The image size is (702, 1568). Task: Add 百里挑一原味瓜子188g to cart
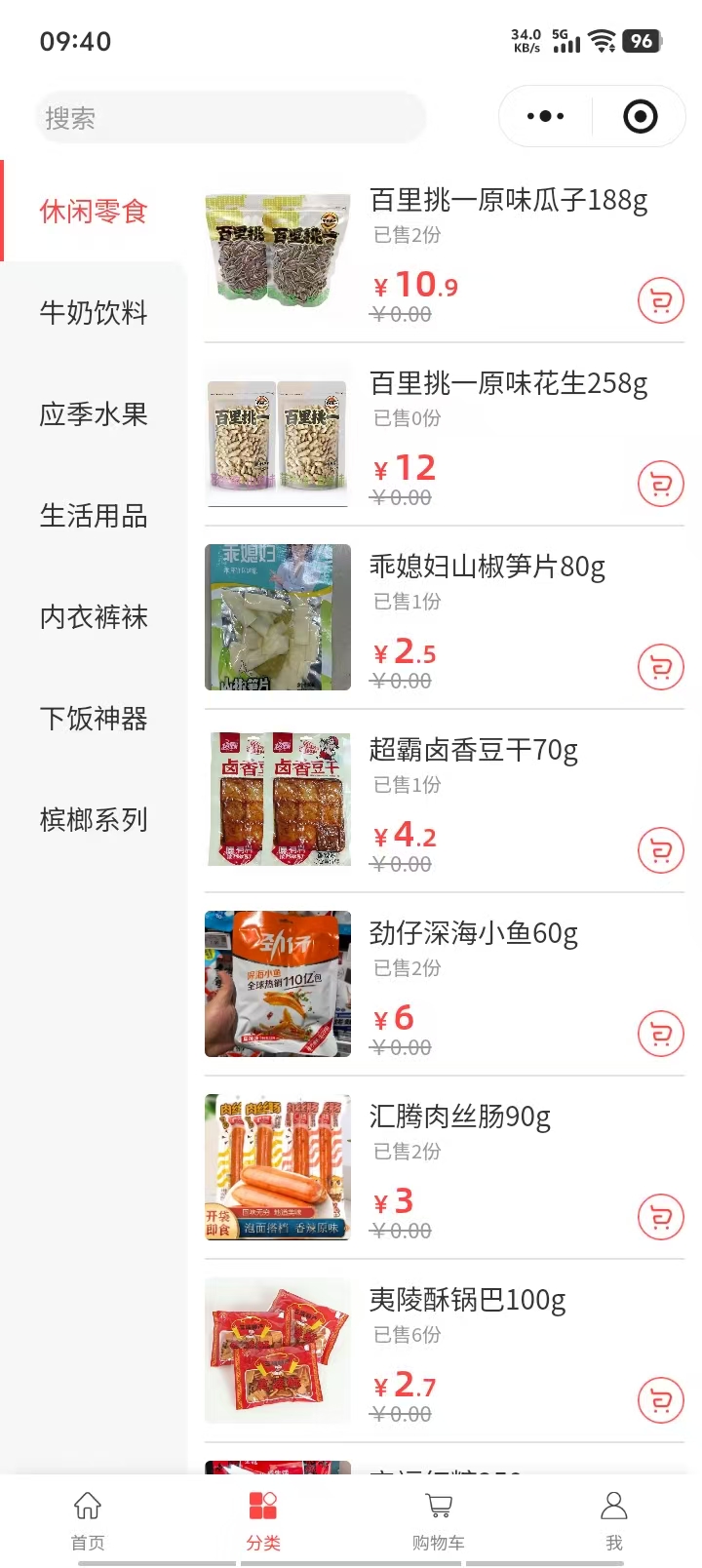[660, 301]
